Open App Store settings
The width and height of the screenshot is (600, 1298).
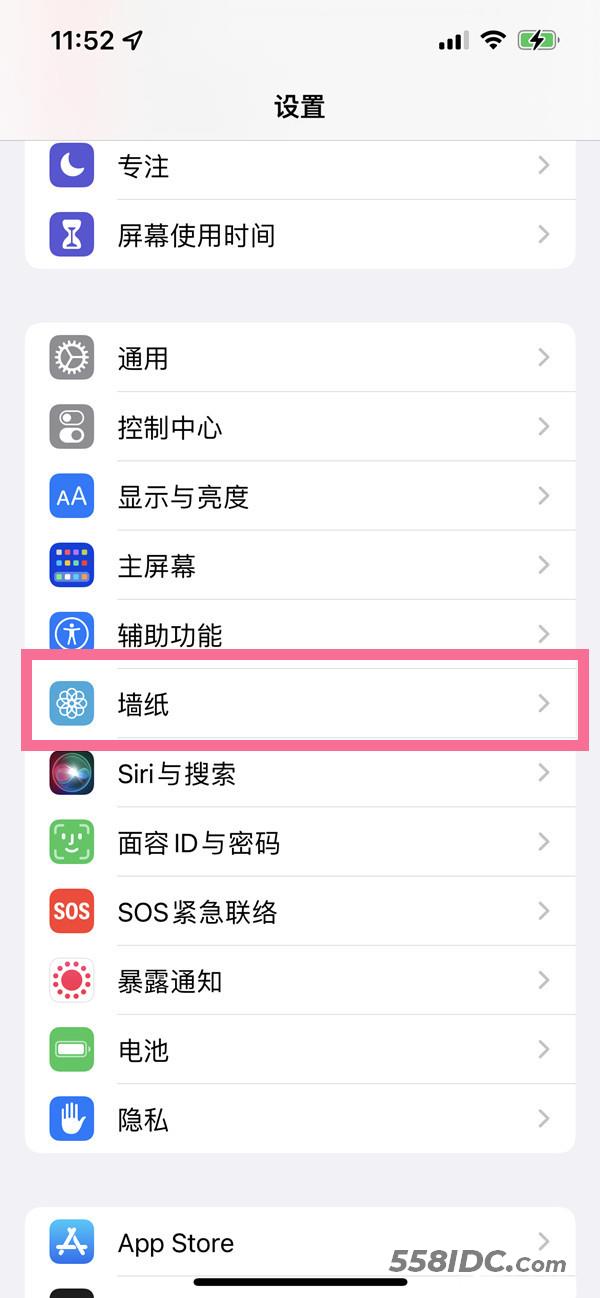pos(300,1242)
